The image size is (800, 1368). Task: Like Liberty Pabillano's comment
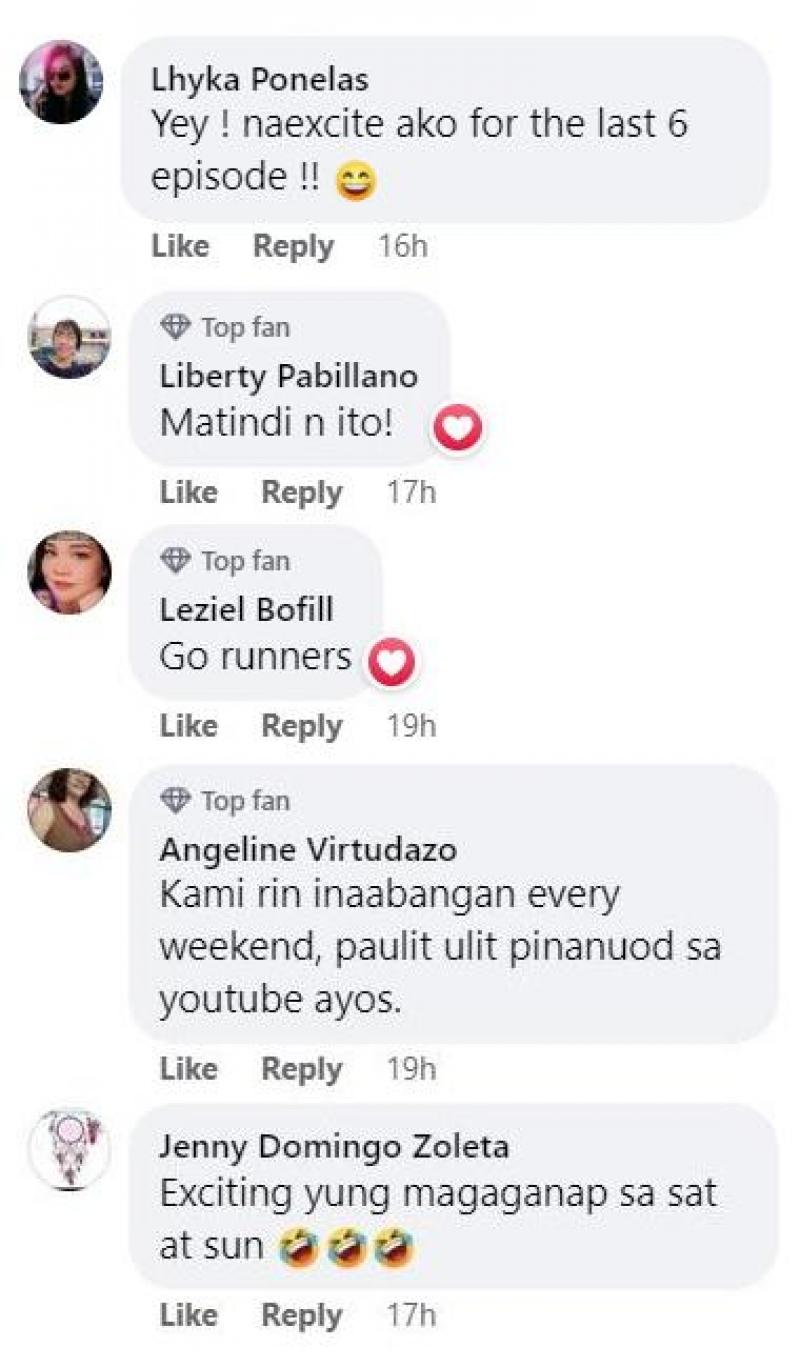(188, 492)
